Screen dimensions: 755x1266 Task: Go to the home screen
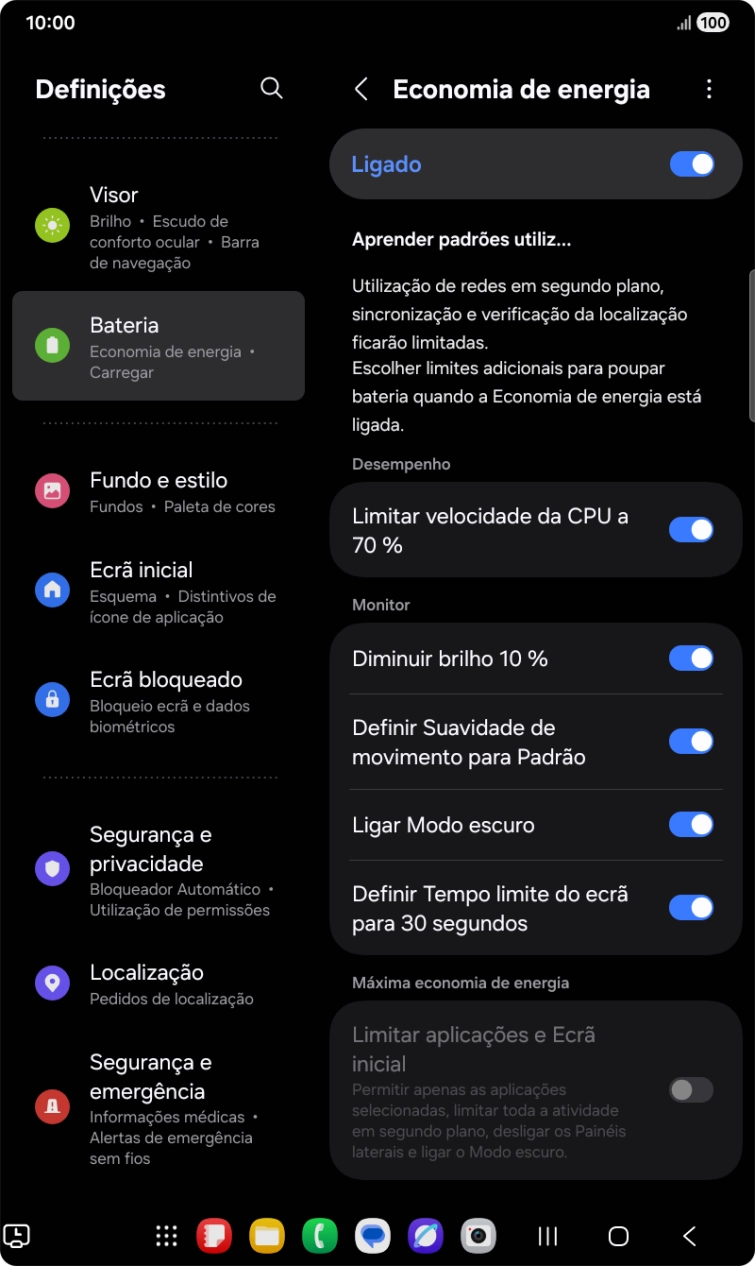tap(618, 1236)
